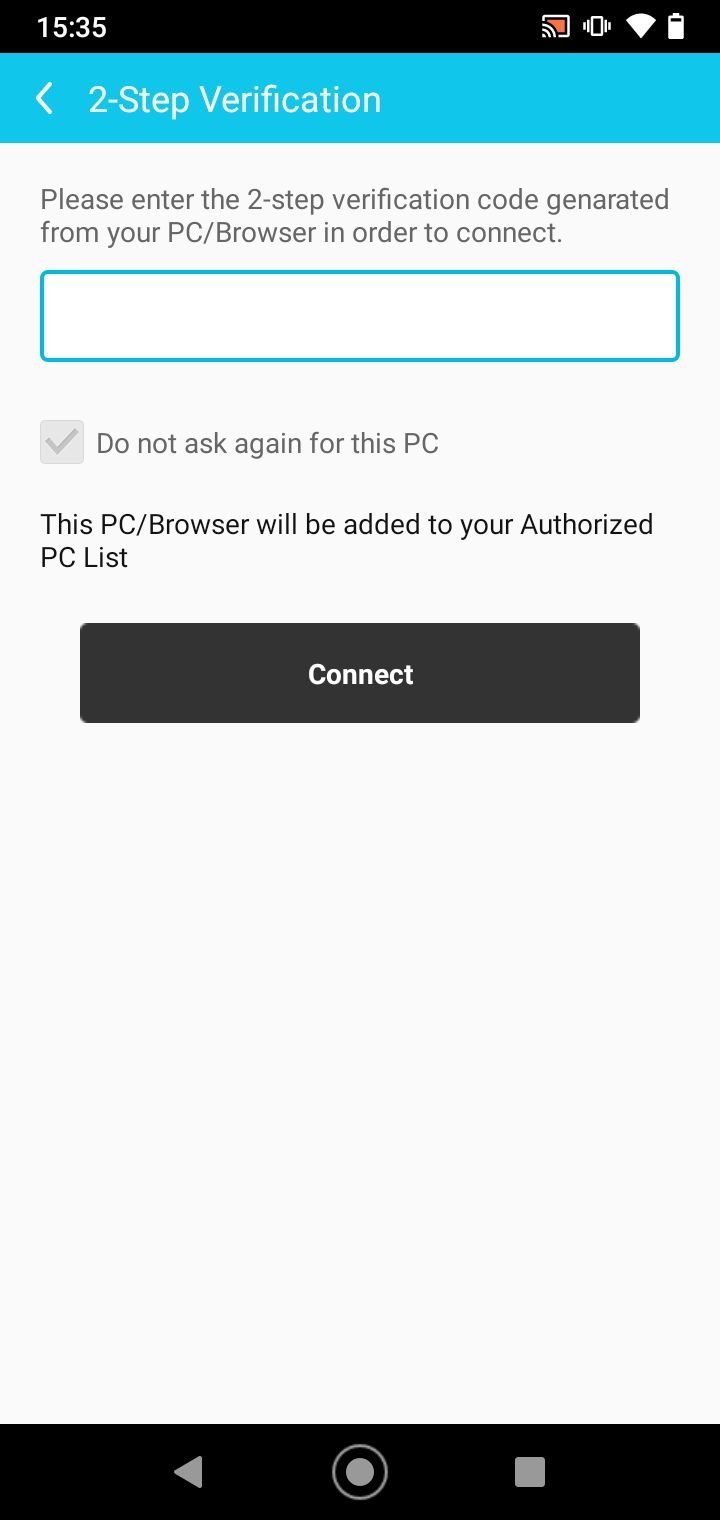Open the recent apps view
The width and height of the screenshot is (720, 1520).
point(530,1472)
